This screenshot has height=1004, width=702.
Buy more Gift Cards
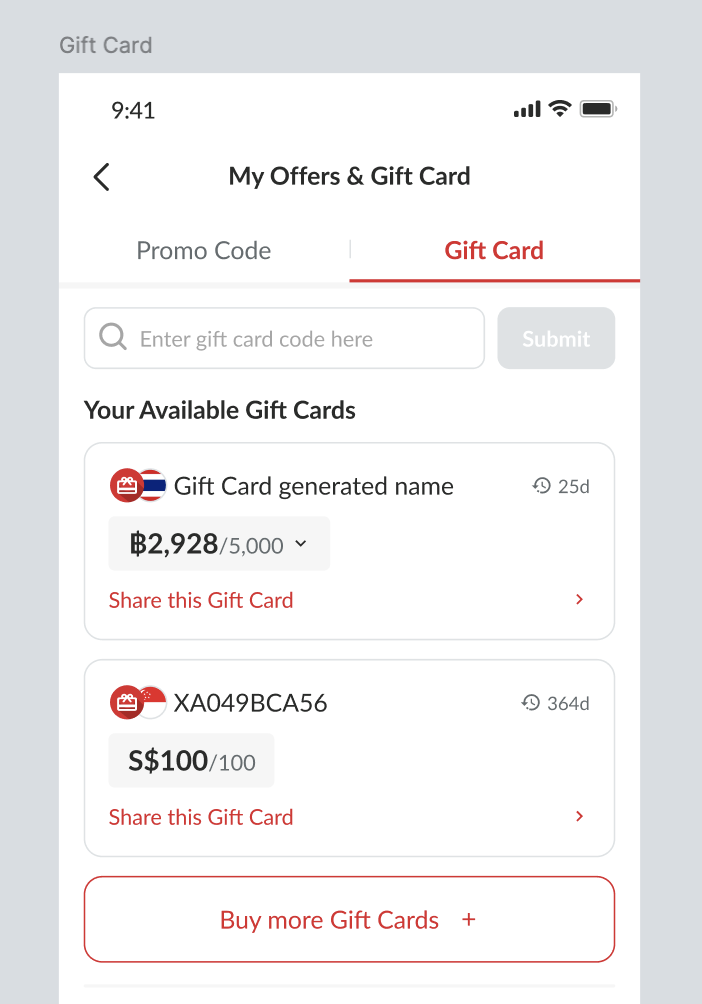pos(349,920)
